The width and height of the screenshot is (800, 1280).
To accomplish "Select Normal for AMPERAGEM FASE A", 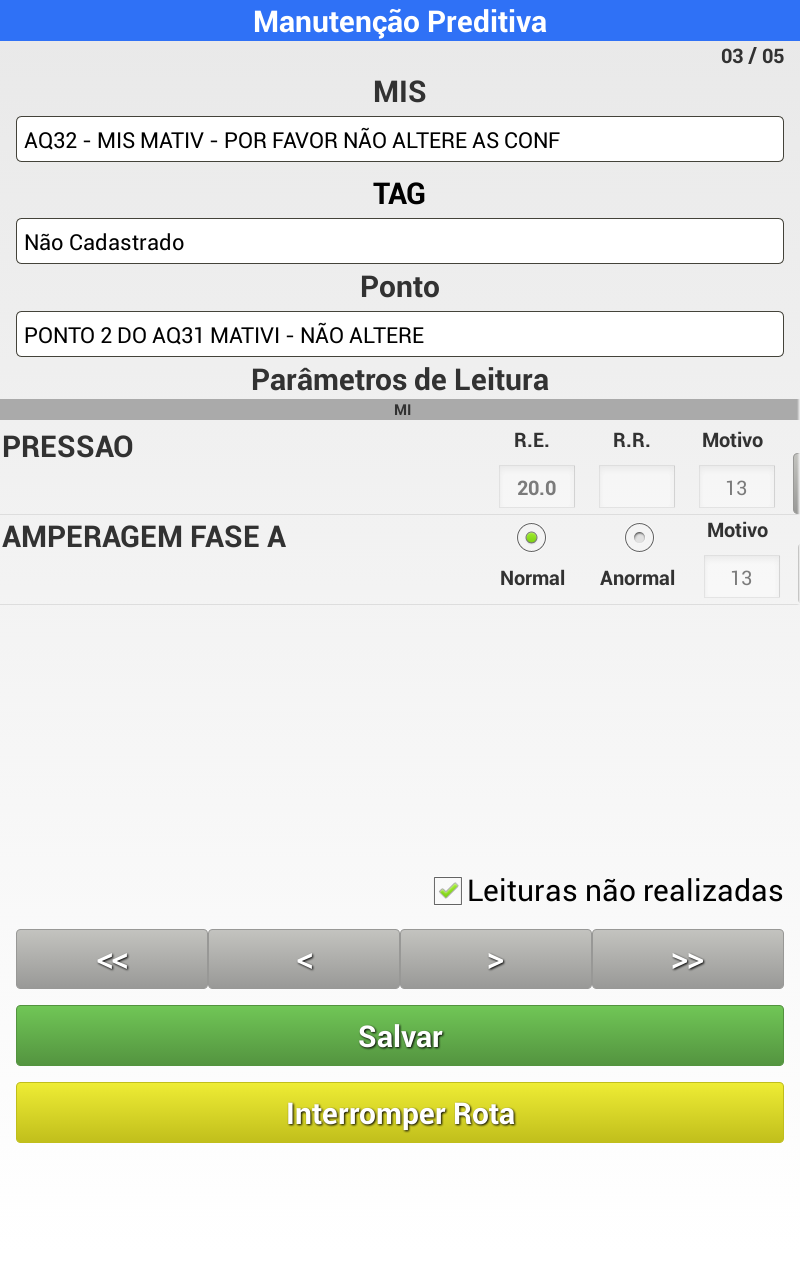I will (x=532, y=538).
